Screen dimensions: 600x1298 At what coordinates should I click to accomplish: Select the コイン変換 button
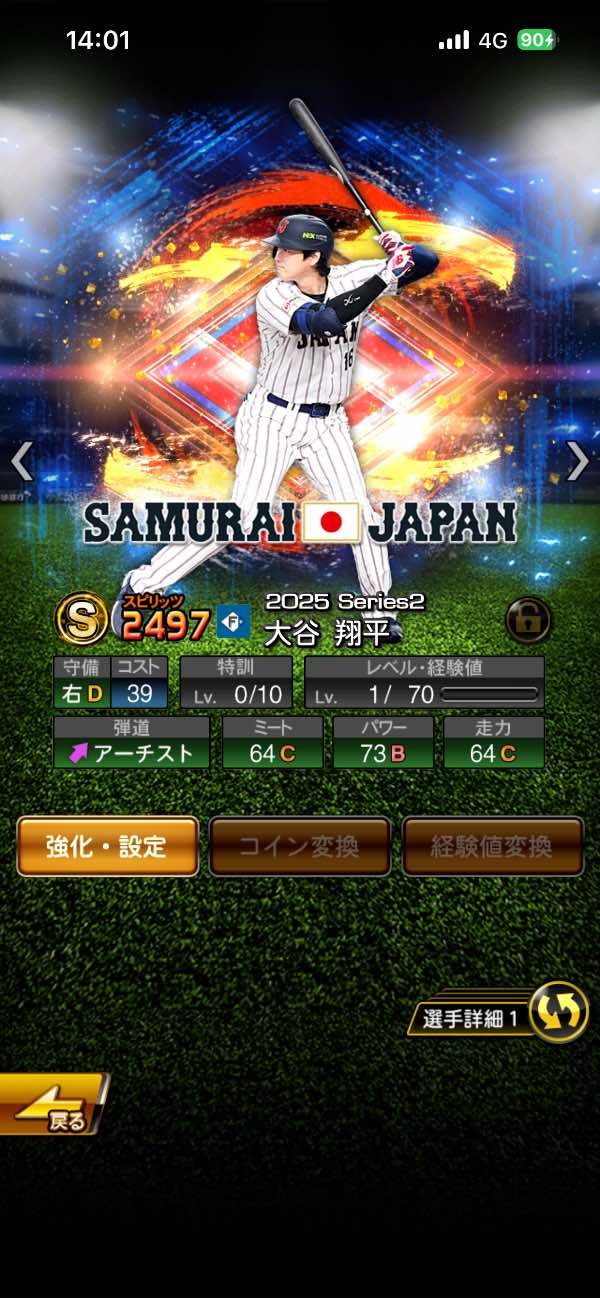pyautogui.click(x=299, y=846)
